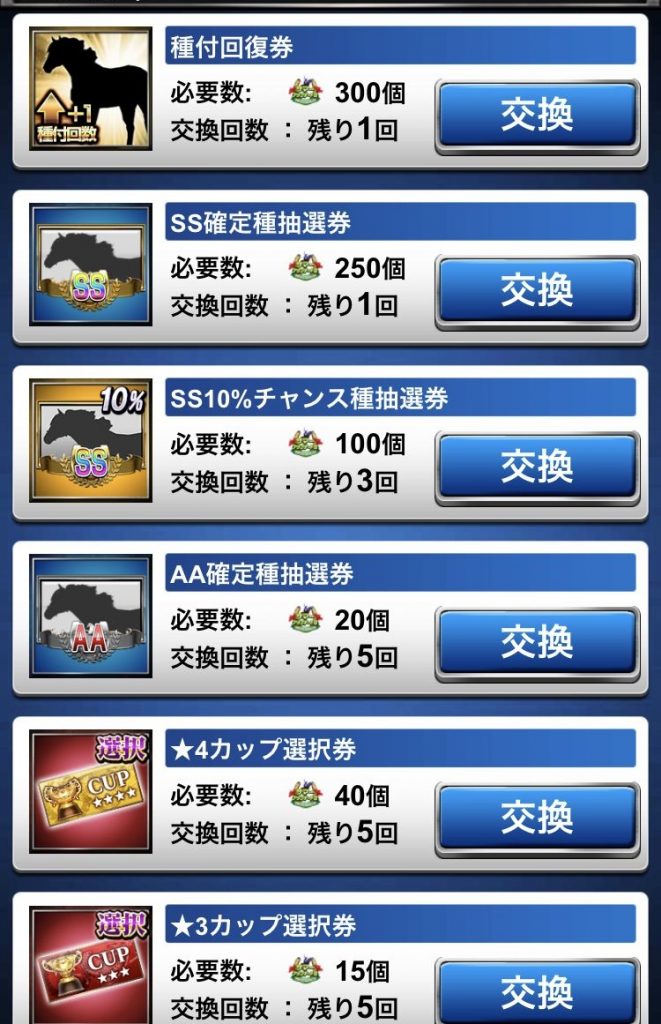Screen dimensions: 661x1024
Task: Exchange 100 for SS10%チャンス種抽選券
Action: [x=537, y=467]
